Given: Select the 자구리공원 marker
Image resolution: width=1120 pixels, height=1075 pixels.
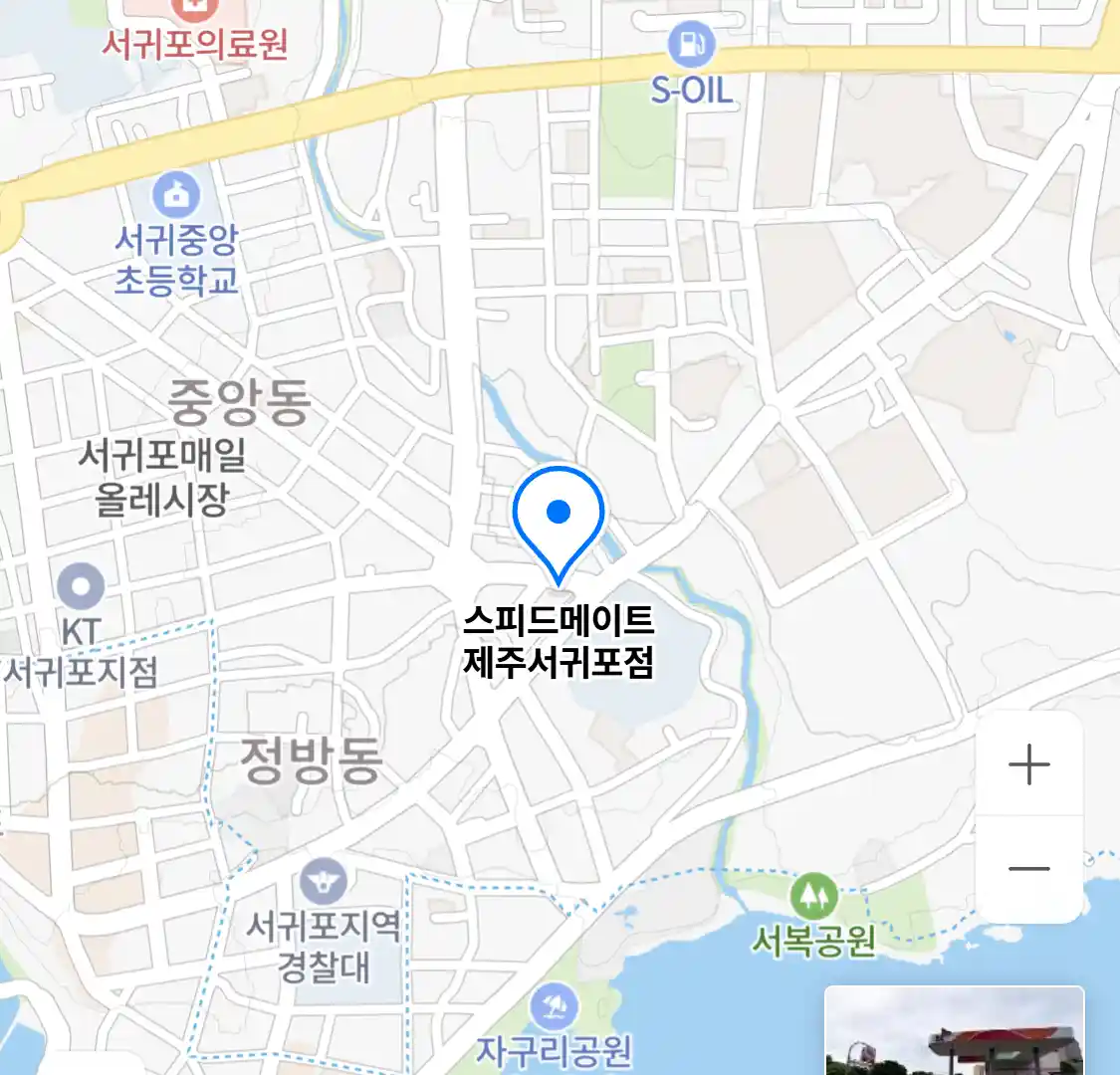Looking at the screenshot, I should pos(554,1008).
